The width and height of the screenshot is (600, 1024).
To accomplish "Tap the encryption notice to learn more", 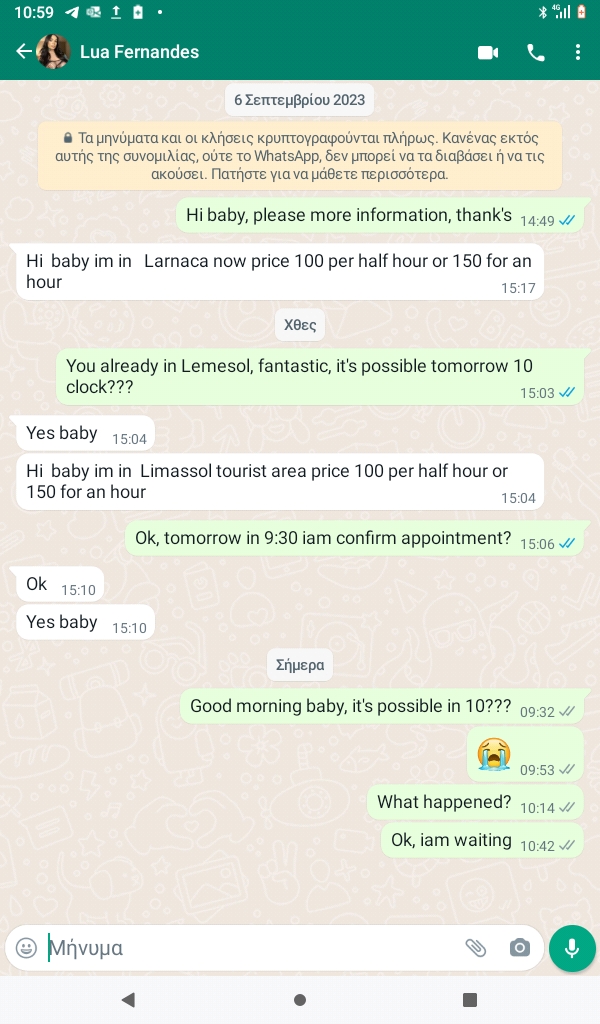I will (x=300, y=156).
